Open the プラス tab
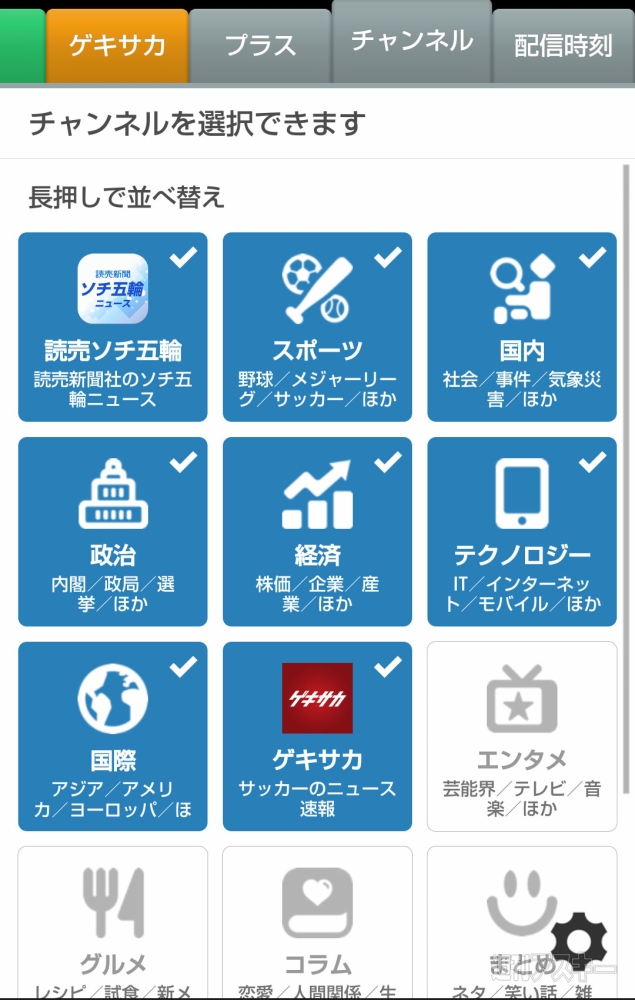The width and height of the screenshot is (635, 1000). coord(260,46)
